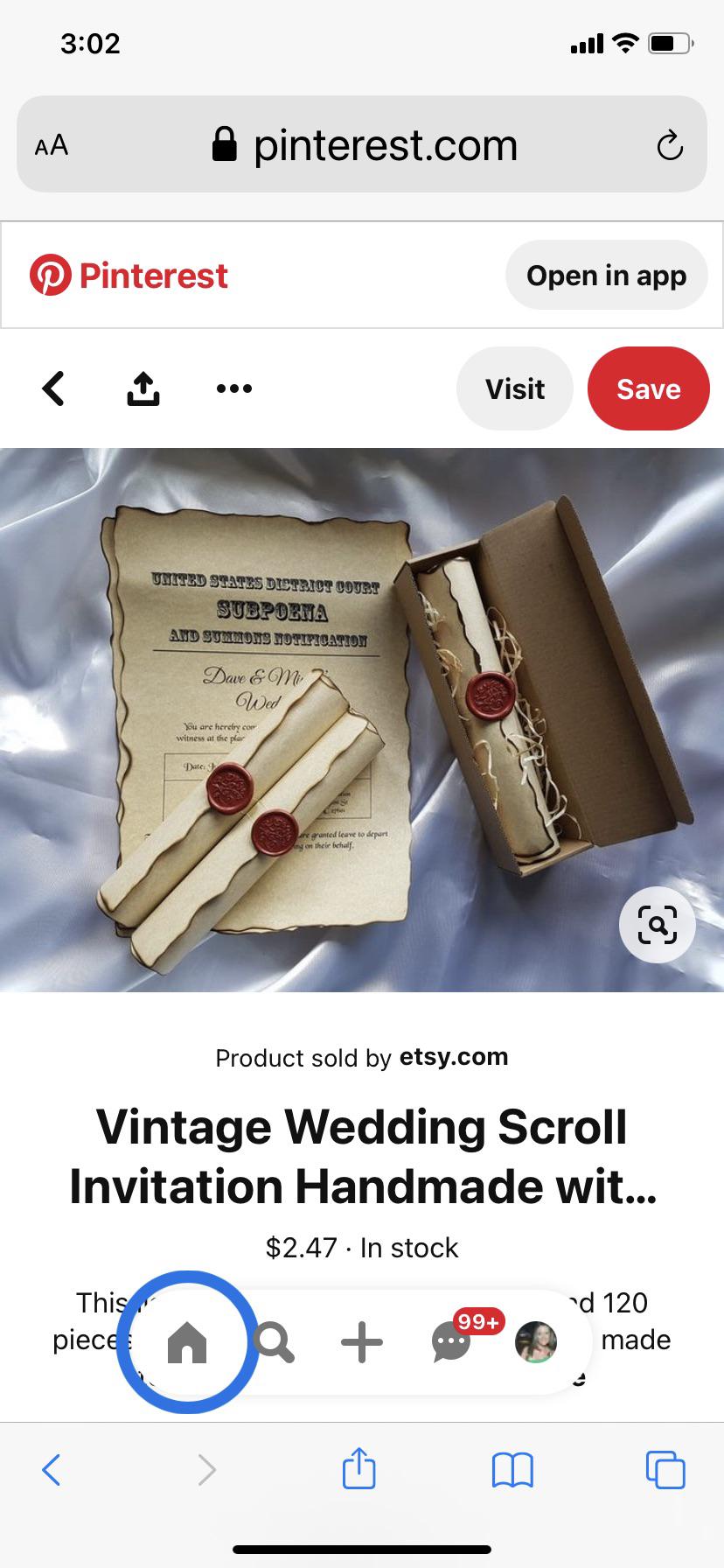Open Safari text size AA menu
The image size is (724, 1568).
[x=52, y=145]
